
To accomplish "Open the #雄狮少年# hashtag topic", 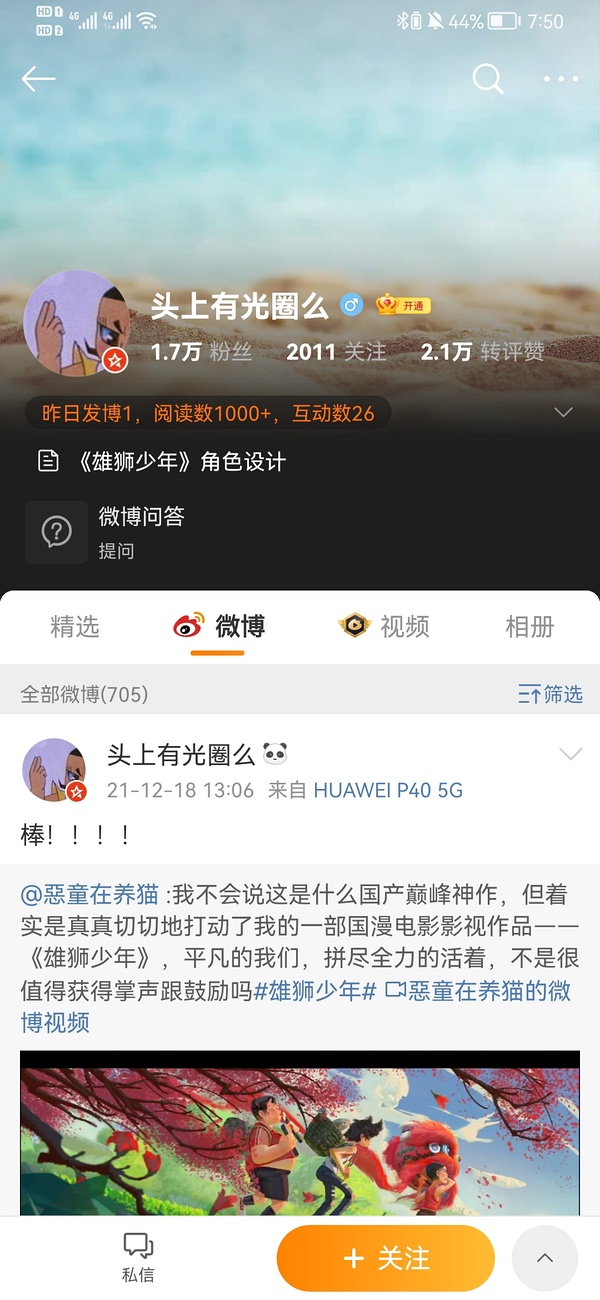I will [x=315, y=989].
